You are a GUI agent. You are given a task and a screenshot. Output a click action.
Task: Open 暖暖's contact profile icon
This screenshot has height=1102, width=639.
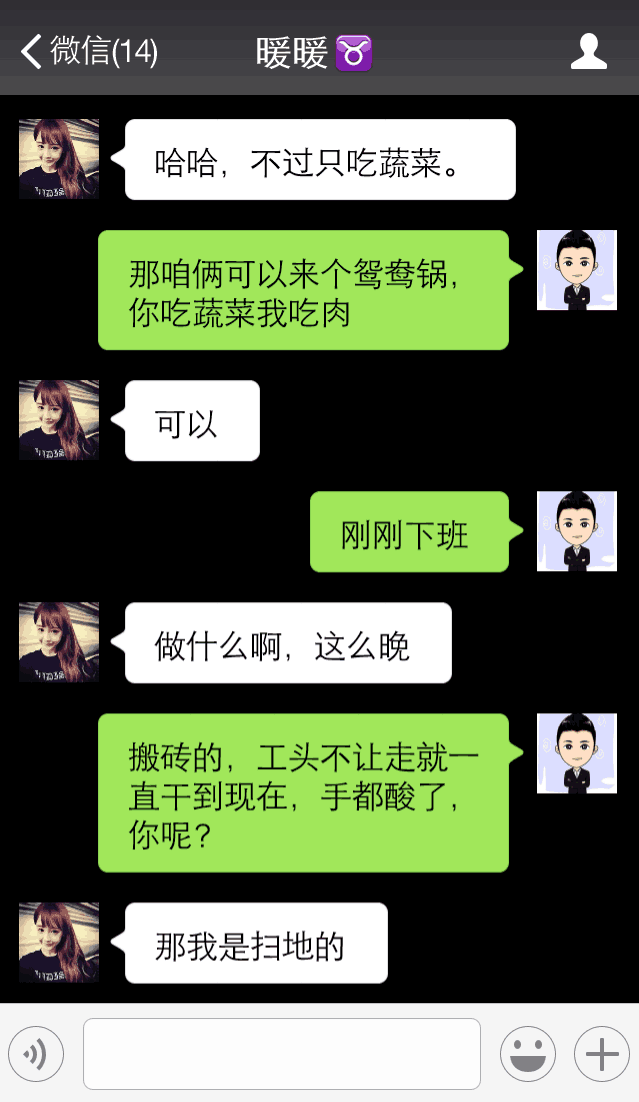[x=589, y=51]
